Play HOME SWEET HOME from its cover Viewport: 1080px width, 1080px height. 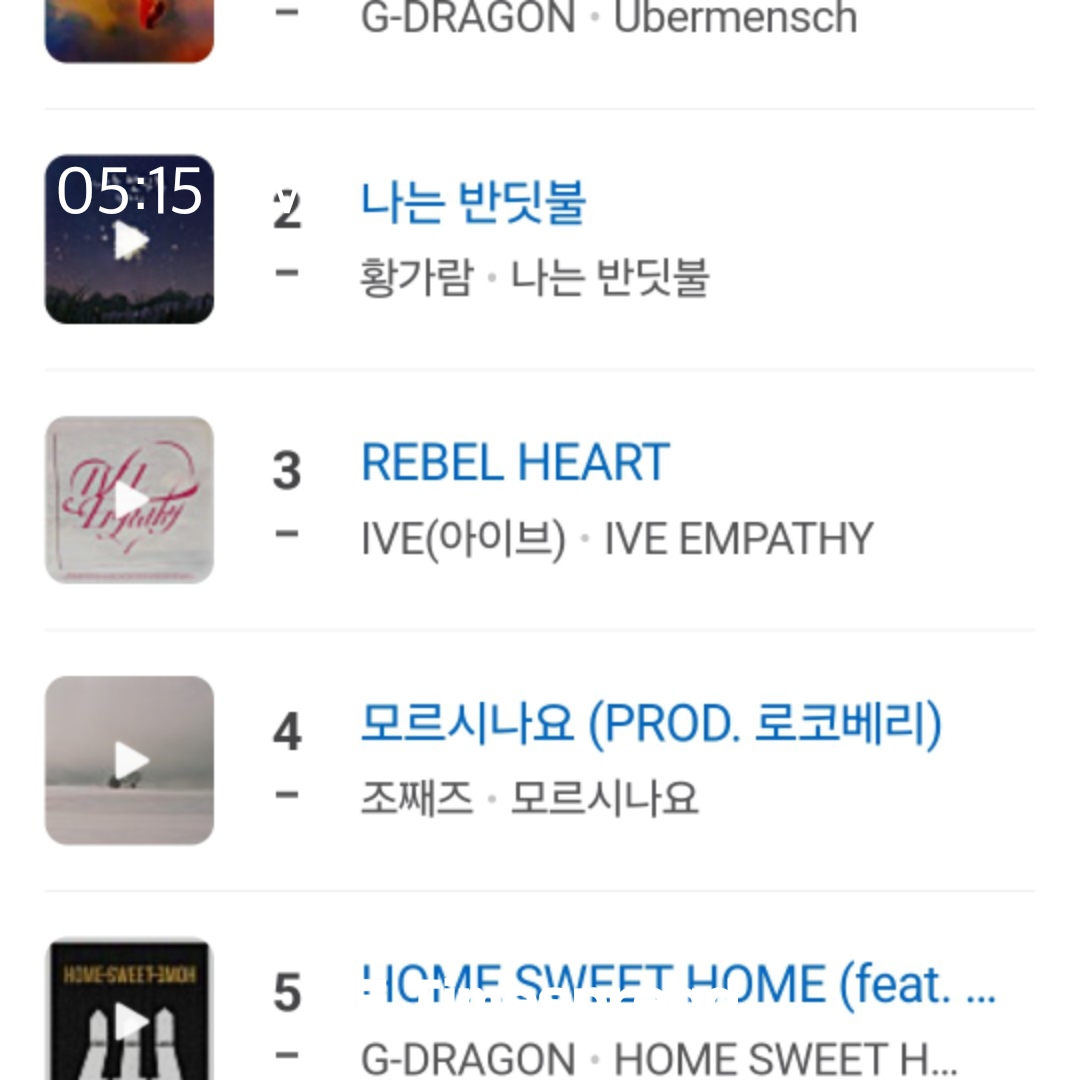click(x=129, y=1015)
